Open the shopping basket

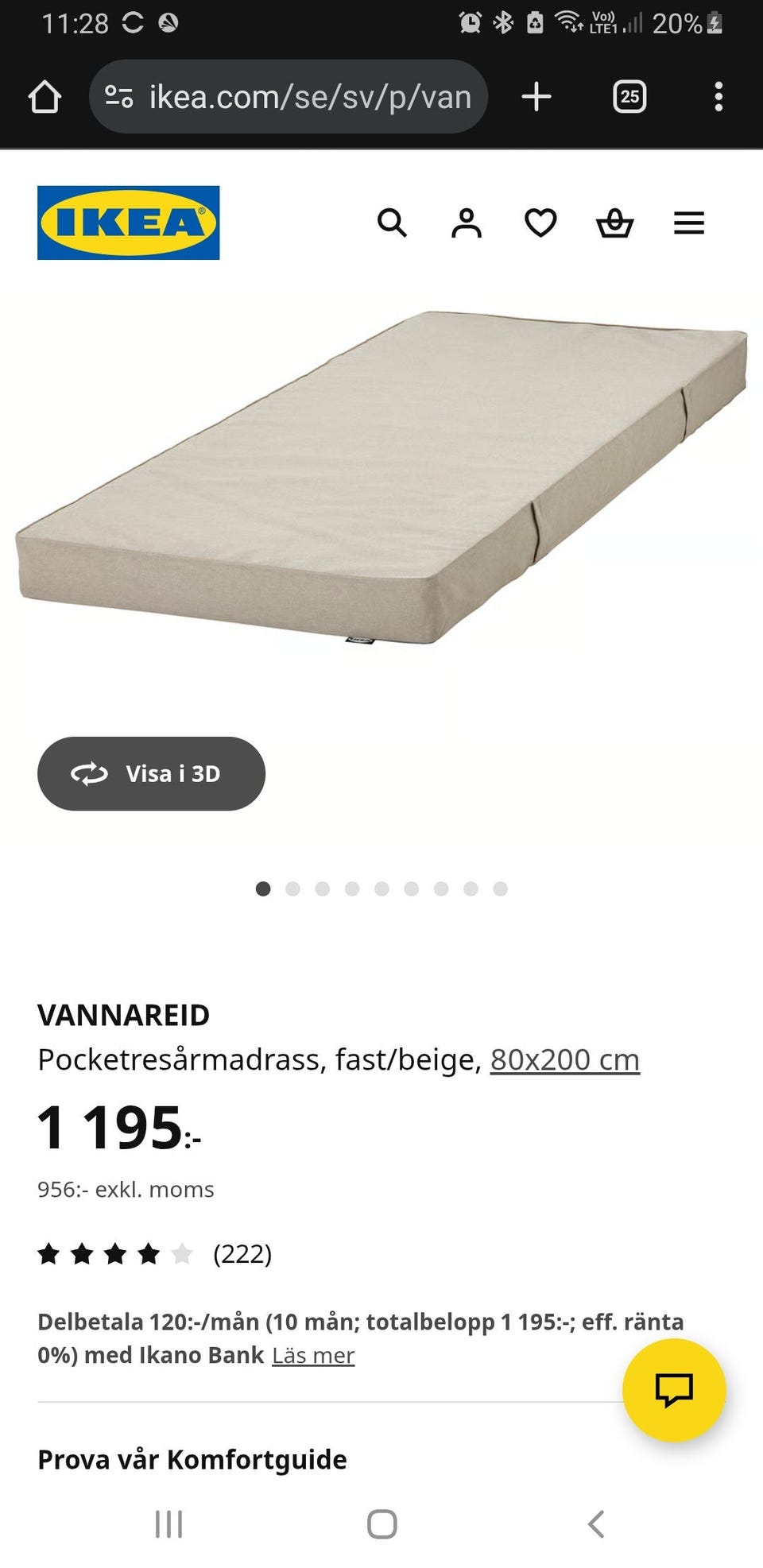click(x=614, y=223)
